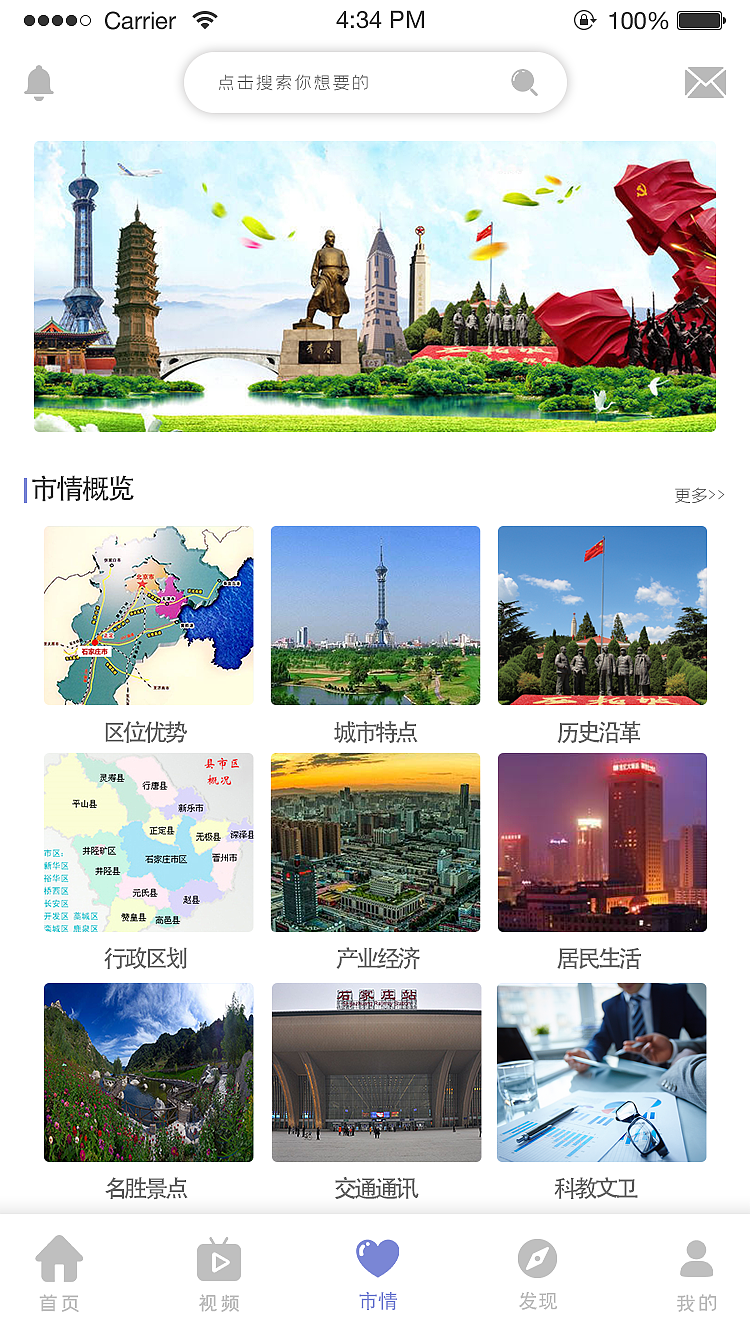
Task: Open the 产业经济 tile
Action: (375, 842)
